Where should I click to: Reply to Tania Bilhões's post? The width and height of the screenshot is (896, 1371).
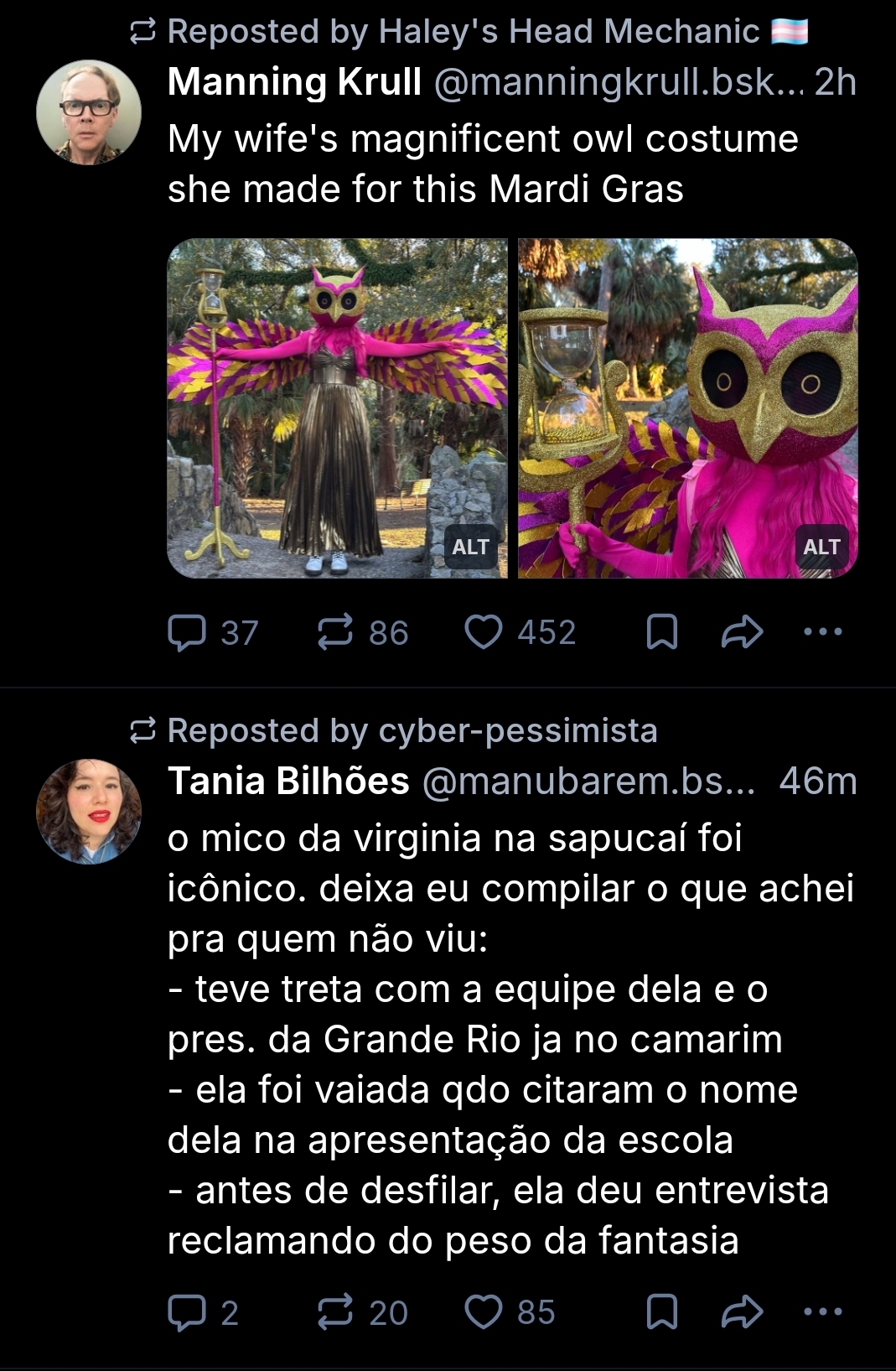[187, 1312]
